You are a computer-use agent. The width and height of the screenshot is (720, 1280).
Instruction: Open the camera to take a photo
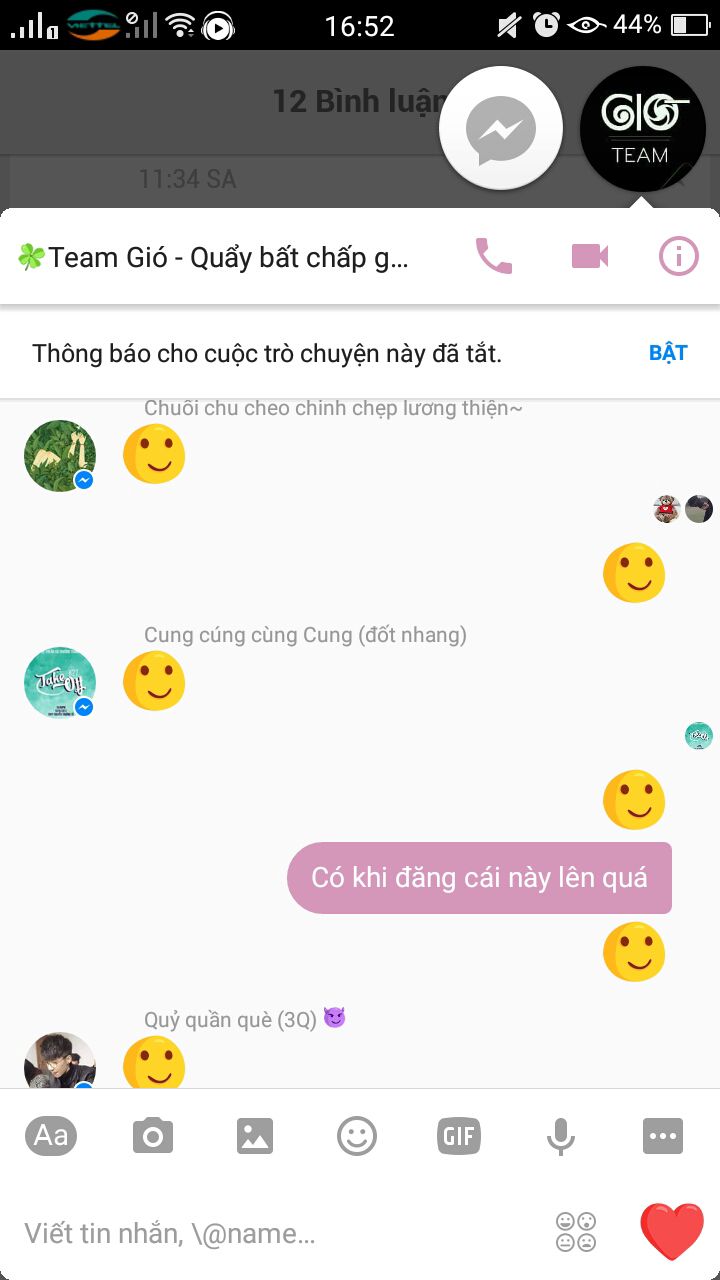(x=153, y=1136)
